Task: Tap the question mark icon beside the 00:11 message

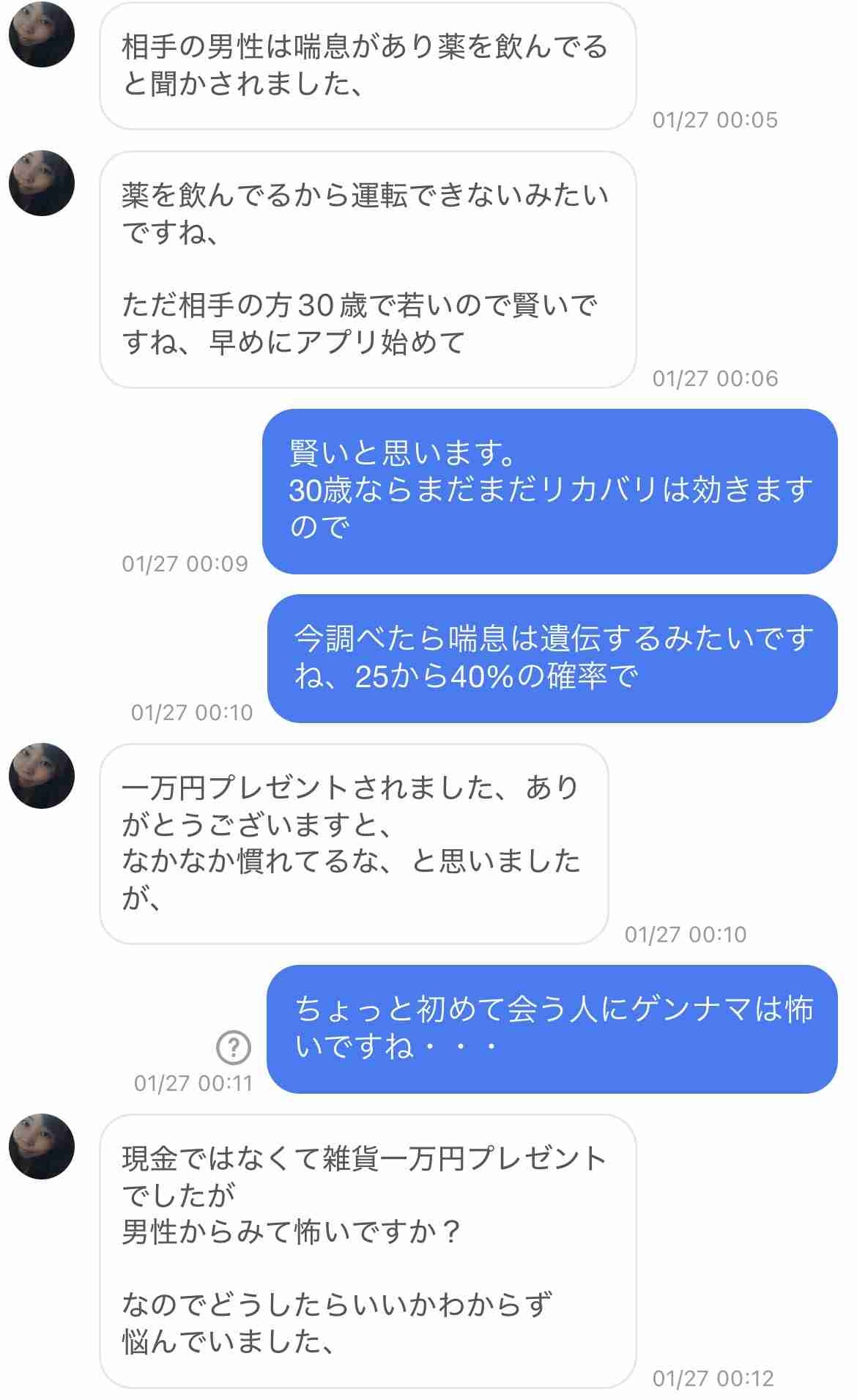Action: (x=234, y=1047)
